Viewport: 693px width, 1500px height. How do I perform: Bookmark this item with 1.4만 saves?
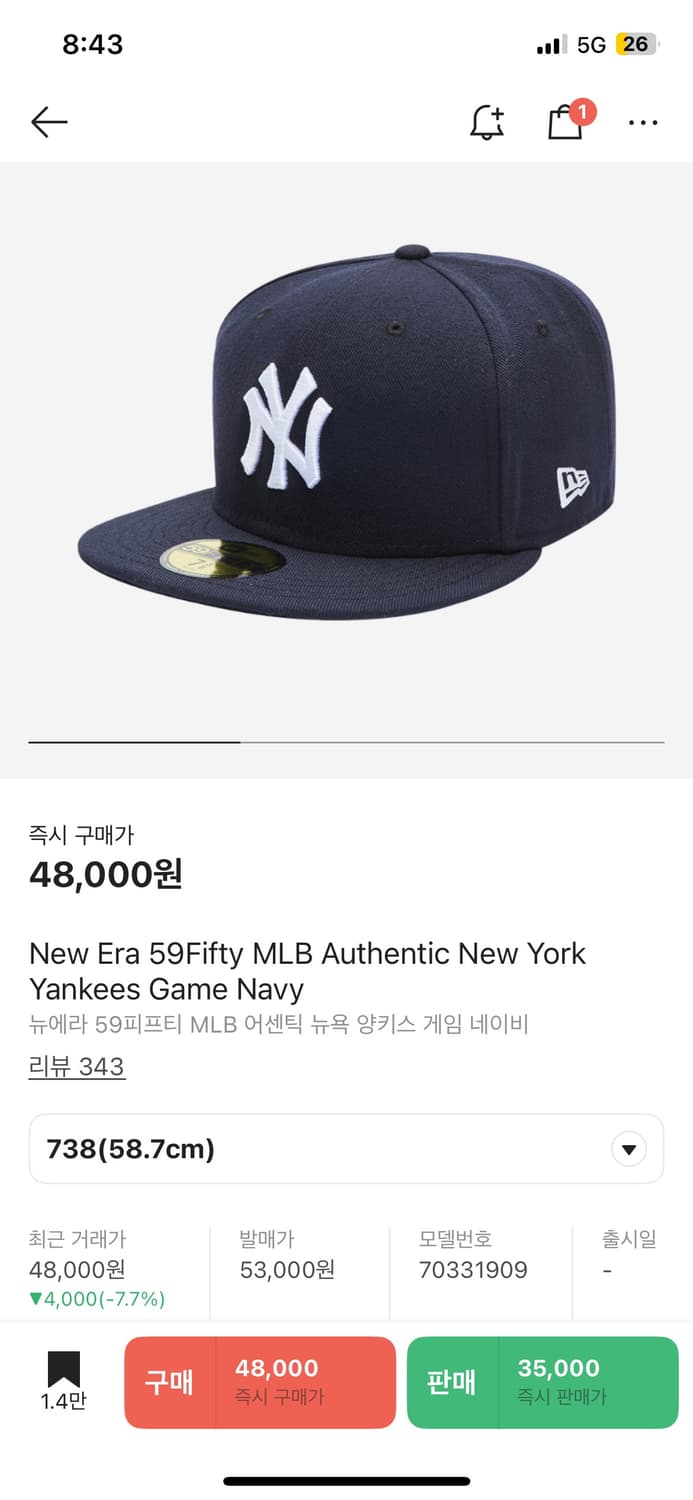click(63, 1381)
